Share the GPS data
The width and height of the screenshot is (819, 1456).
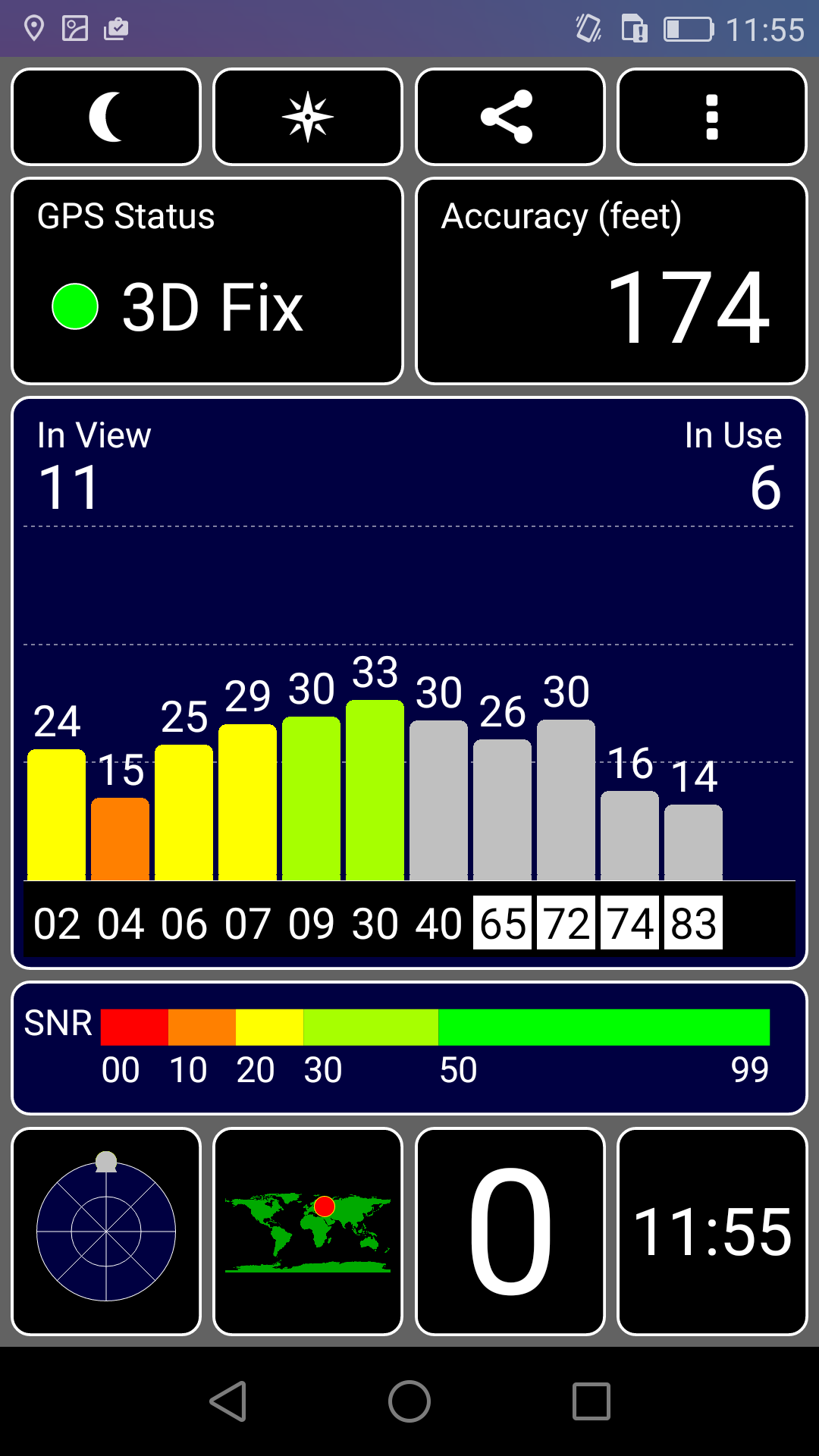[x=510, y=117]
